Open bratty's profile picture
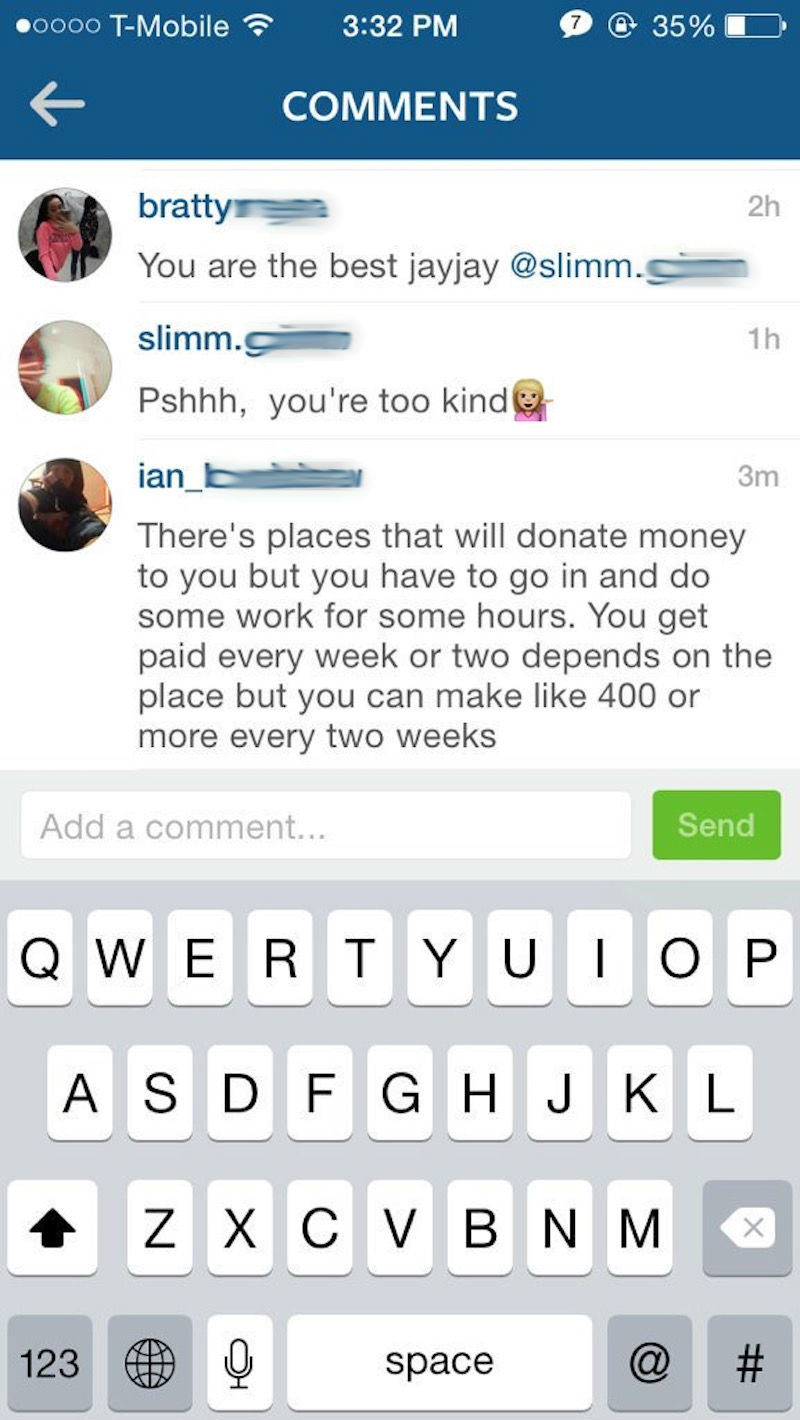 (x=65, y=236)
